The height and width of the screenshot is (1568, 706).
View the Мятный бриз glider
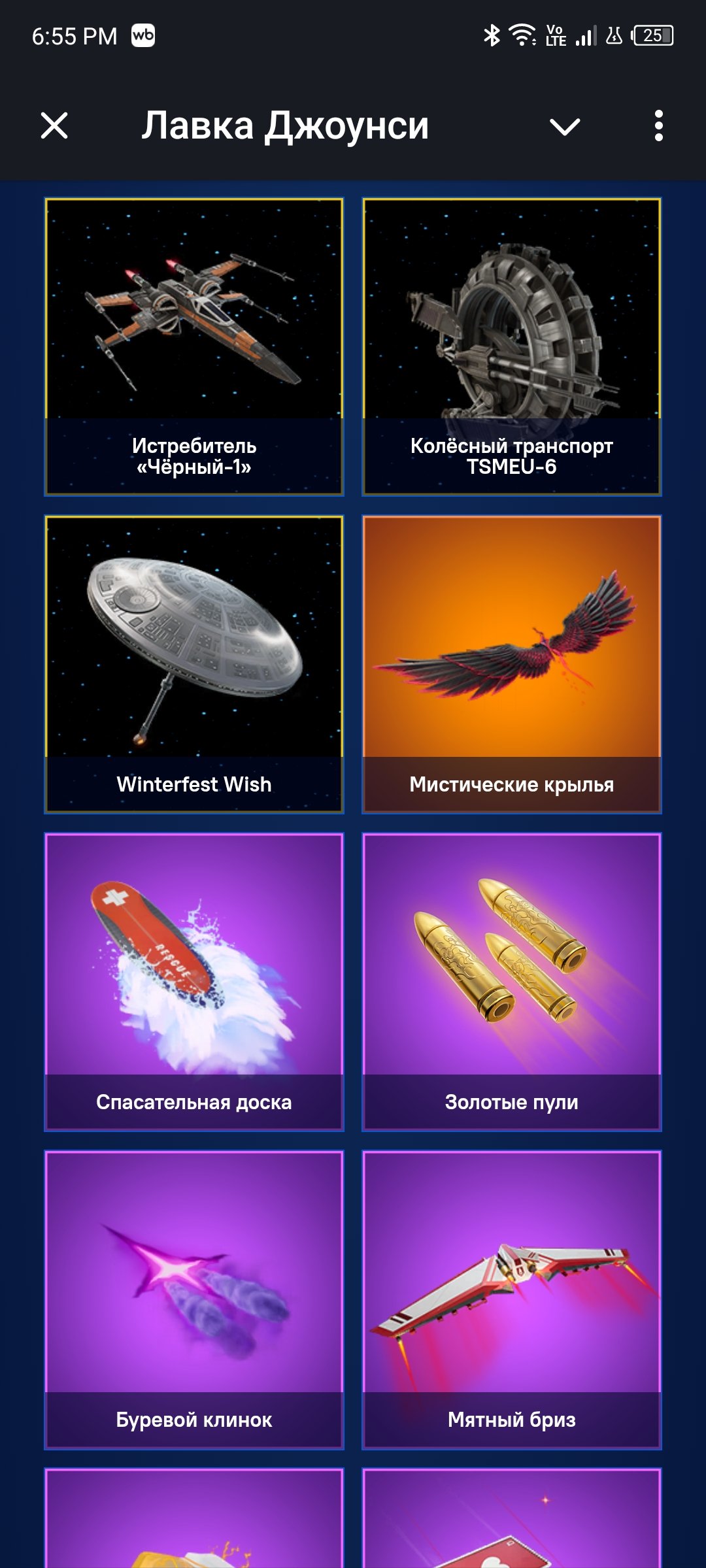pos(512,1299)
